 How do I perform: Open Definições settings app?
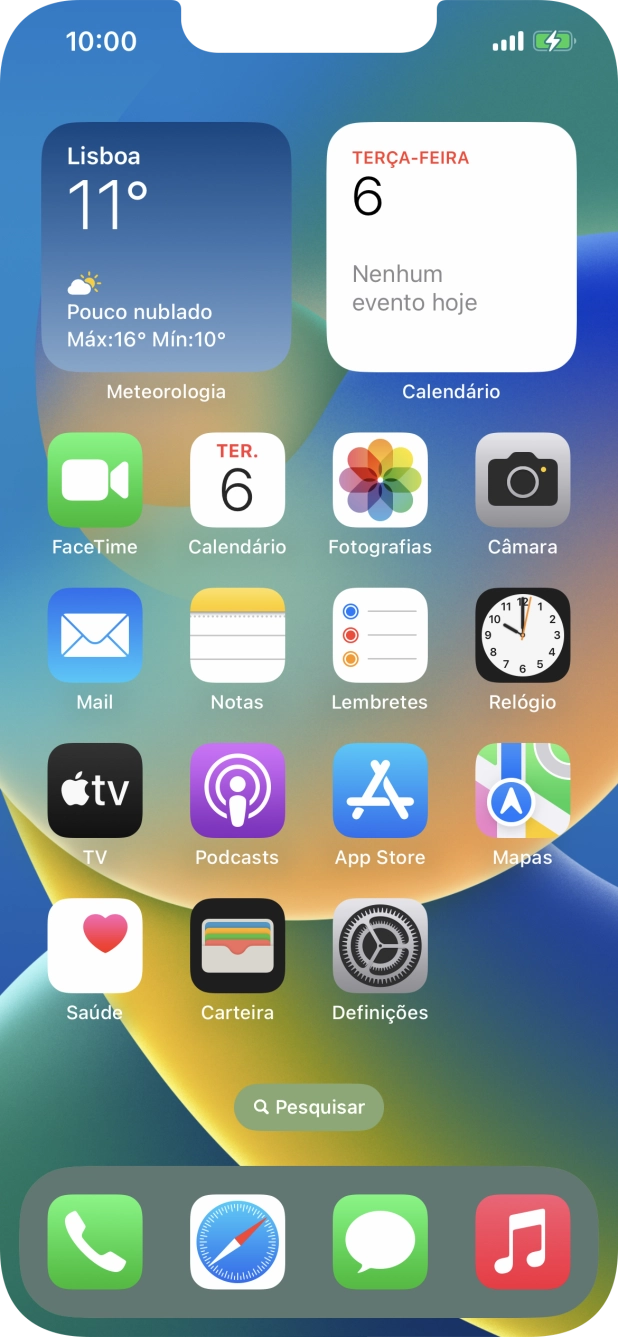click(x=380, y=945)
